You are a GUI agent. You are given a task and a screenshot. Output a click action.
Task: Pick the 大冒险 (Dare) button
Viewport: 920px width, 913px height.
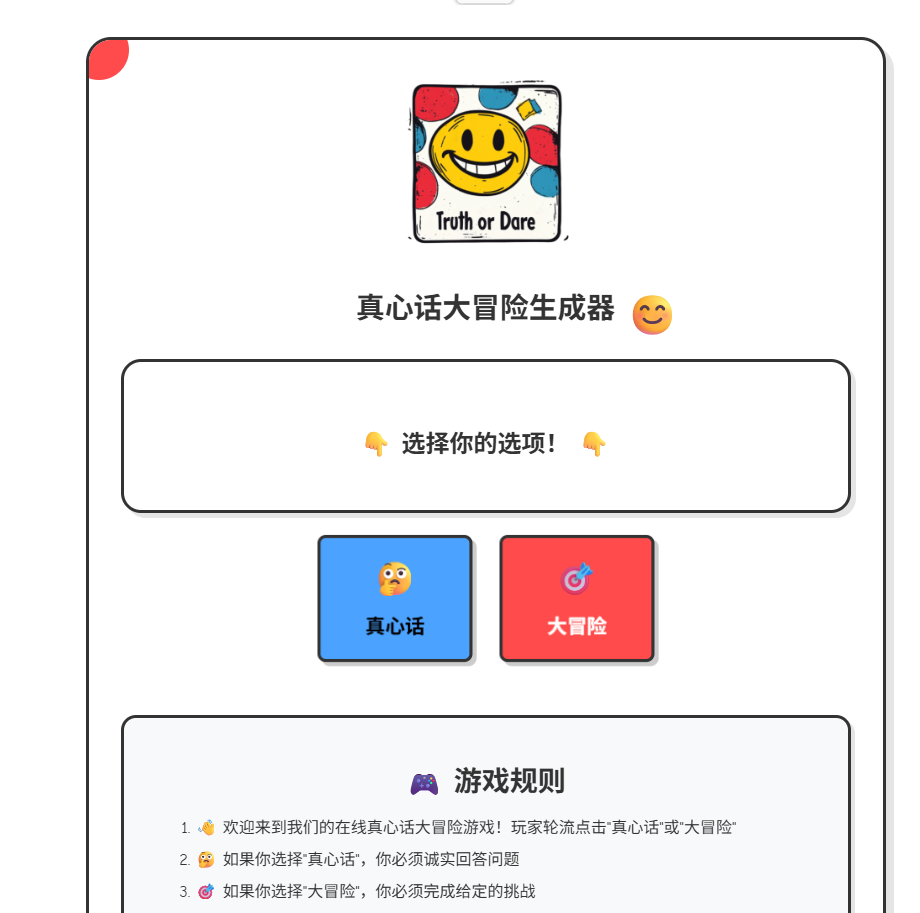click(x=576, y=598)
